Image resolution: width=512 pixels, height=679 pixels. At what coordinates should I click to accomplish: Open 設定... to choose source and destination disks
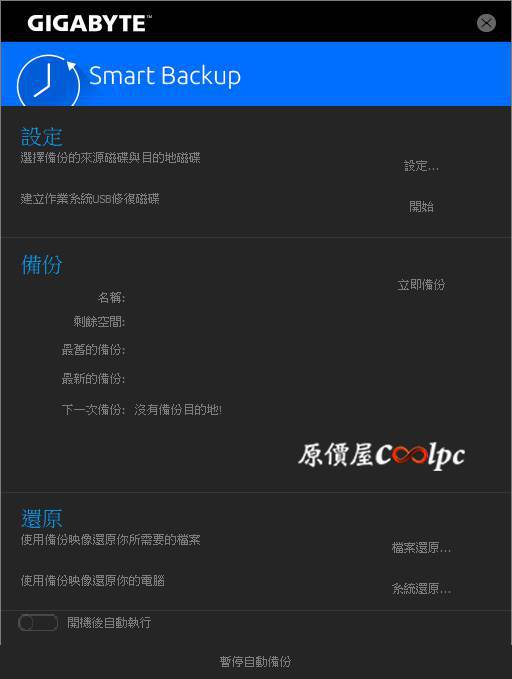coord(421,166)
